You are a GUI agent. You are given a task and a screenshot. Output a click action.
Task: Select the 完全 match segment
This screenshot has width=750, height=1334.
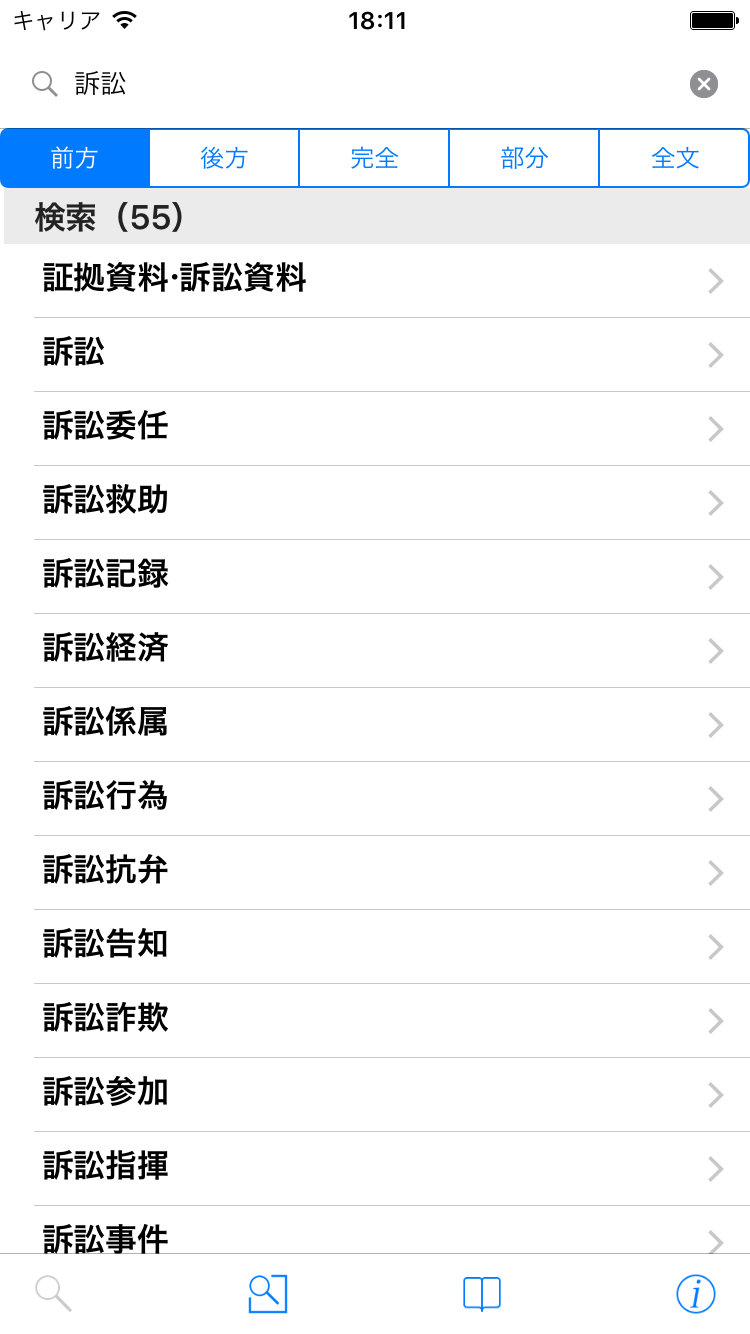tap(374, 158)
